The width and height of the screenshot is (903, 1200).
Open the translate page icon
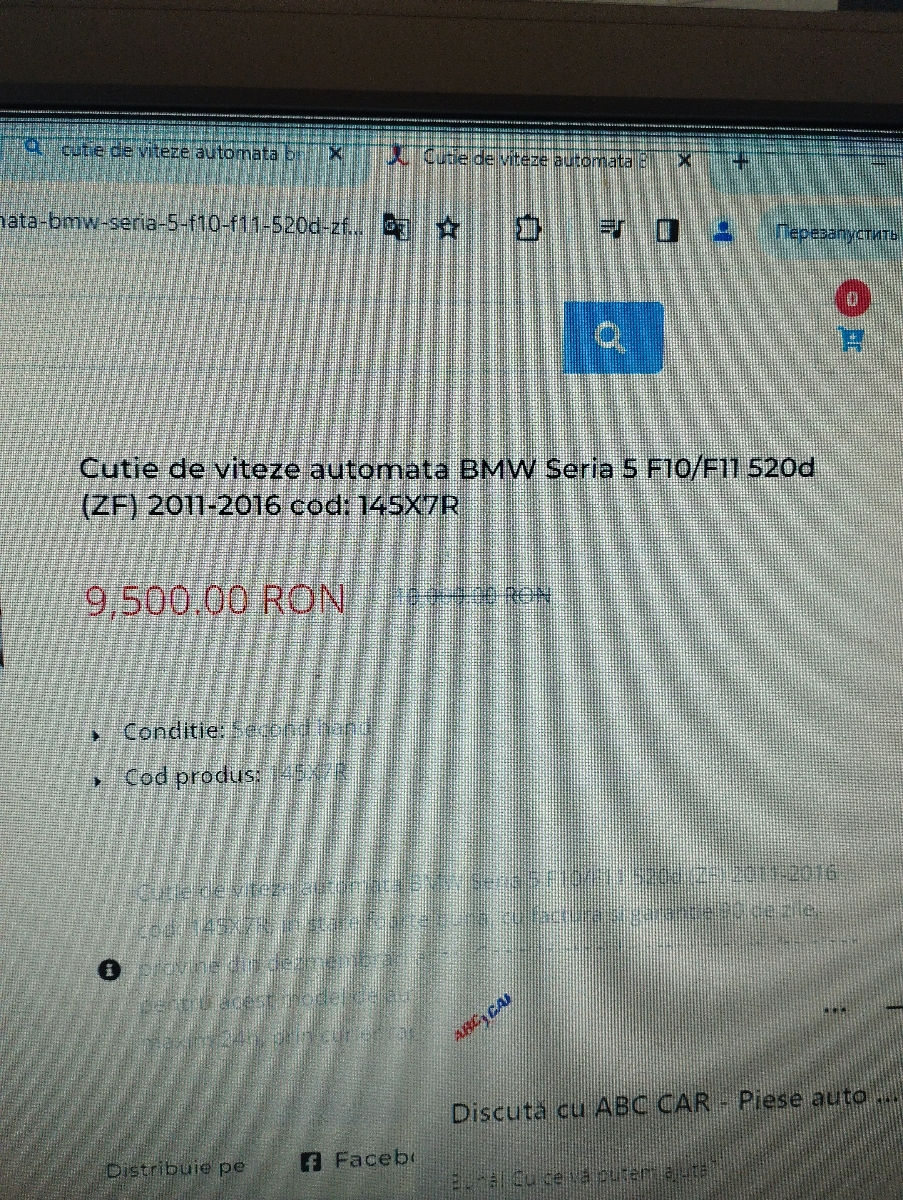click(x=398, y=229)
